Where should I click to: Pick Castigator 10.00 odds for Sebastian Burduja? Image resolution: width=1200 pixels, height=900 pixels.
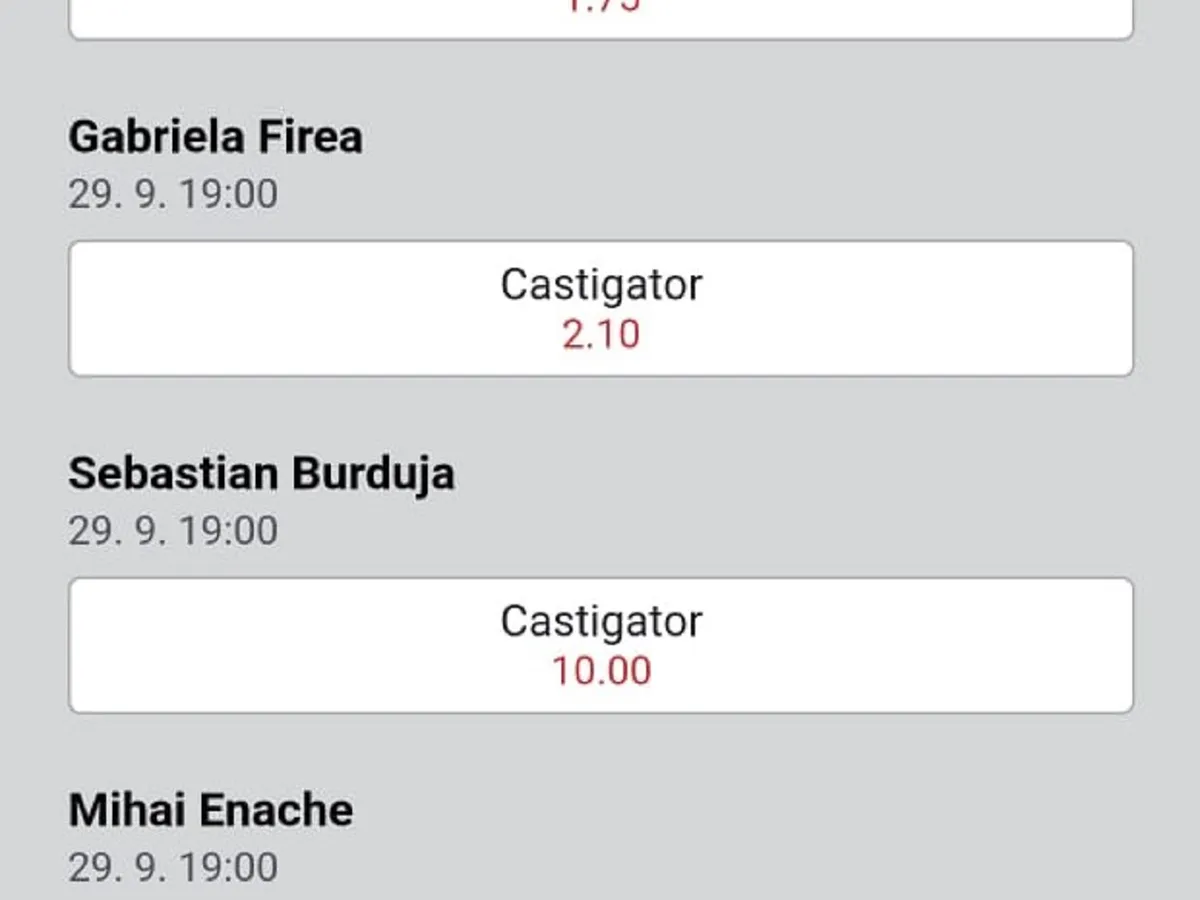600,645
